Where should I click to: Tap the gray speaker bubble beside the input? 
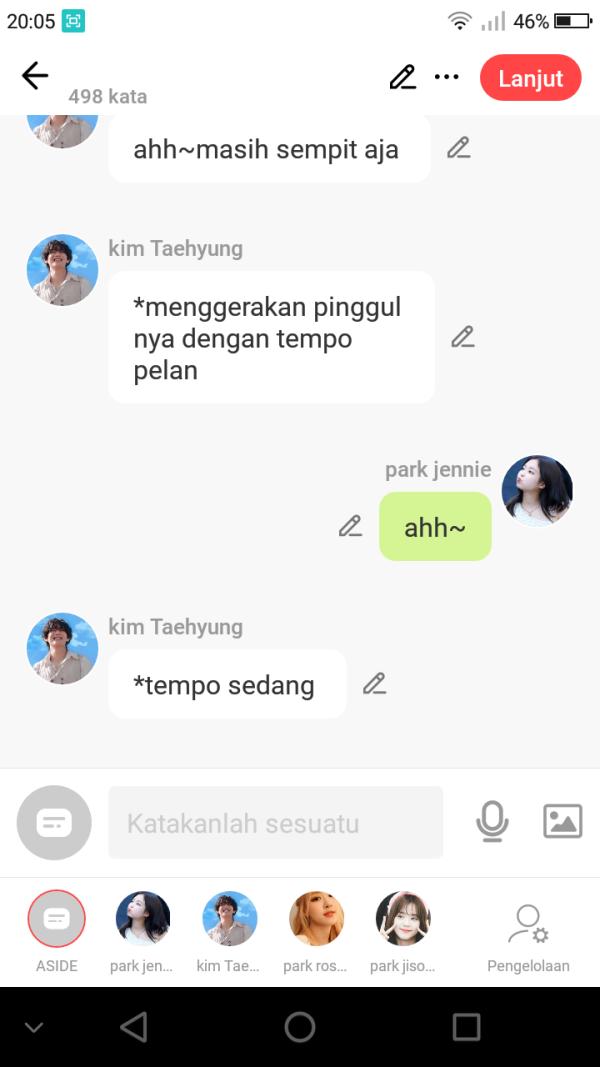(54, 823)
